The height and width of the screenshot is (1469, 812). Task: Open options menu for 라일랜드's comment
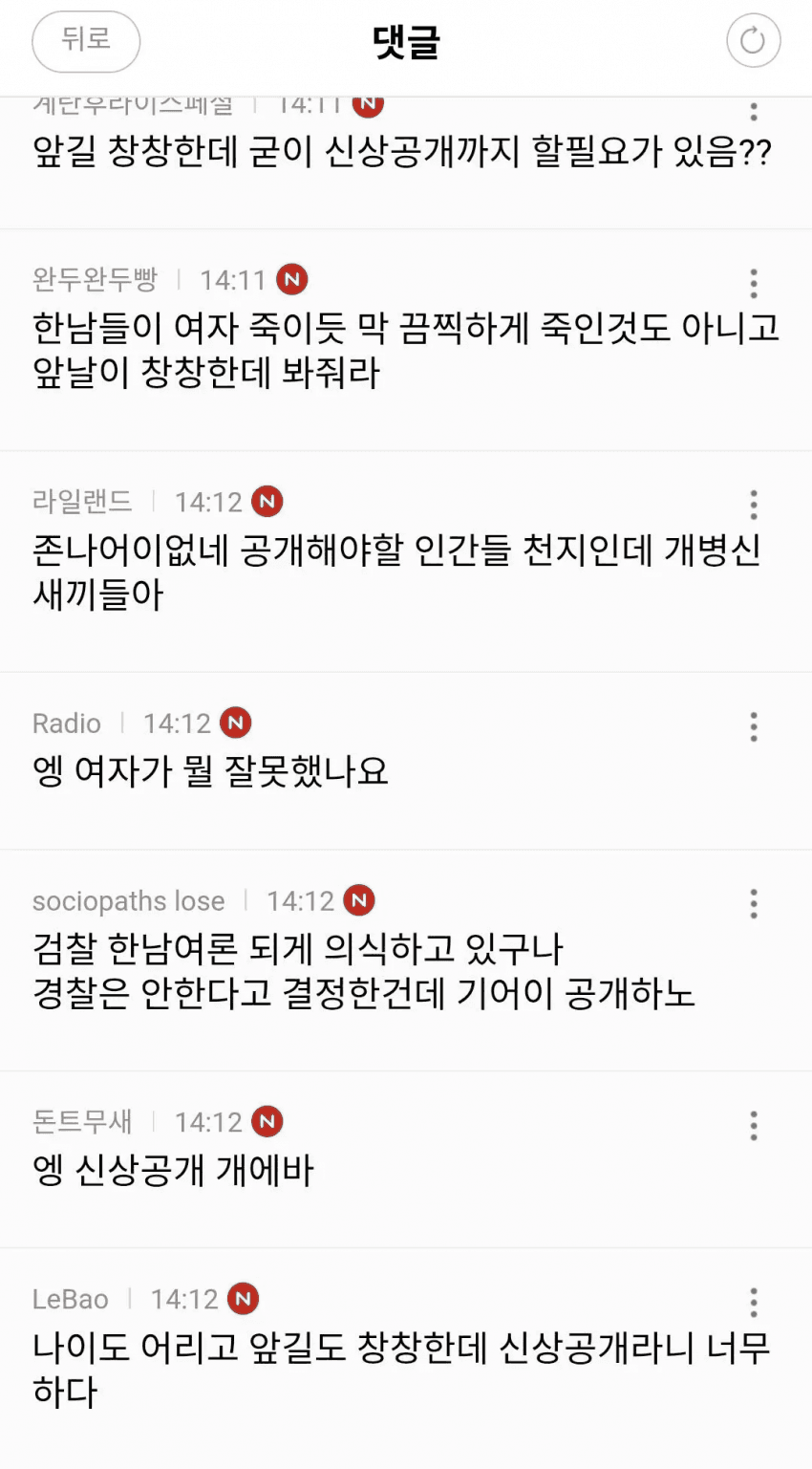754,505
